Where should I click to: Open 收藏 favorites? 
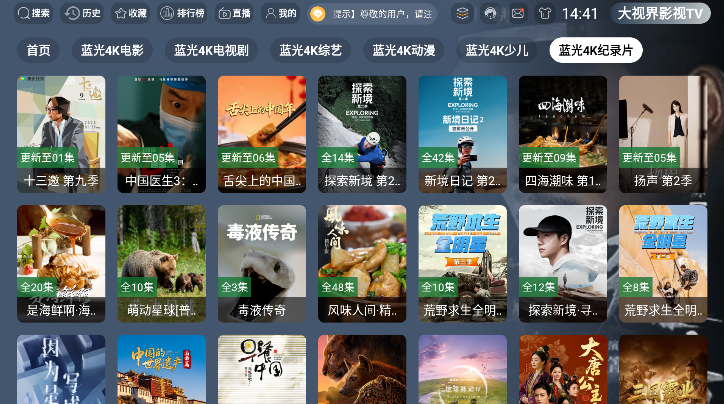coord(130,14)
